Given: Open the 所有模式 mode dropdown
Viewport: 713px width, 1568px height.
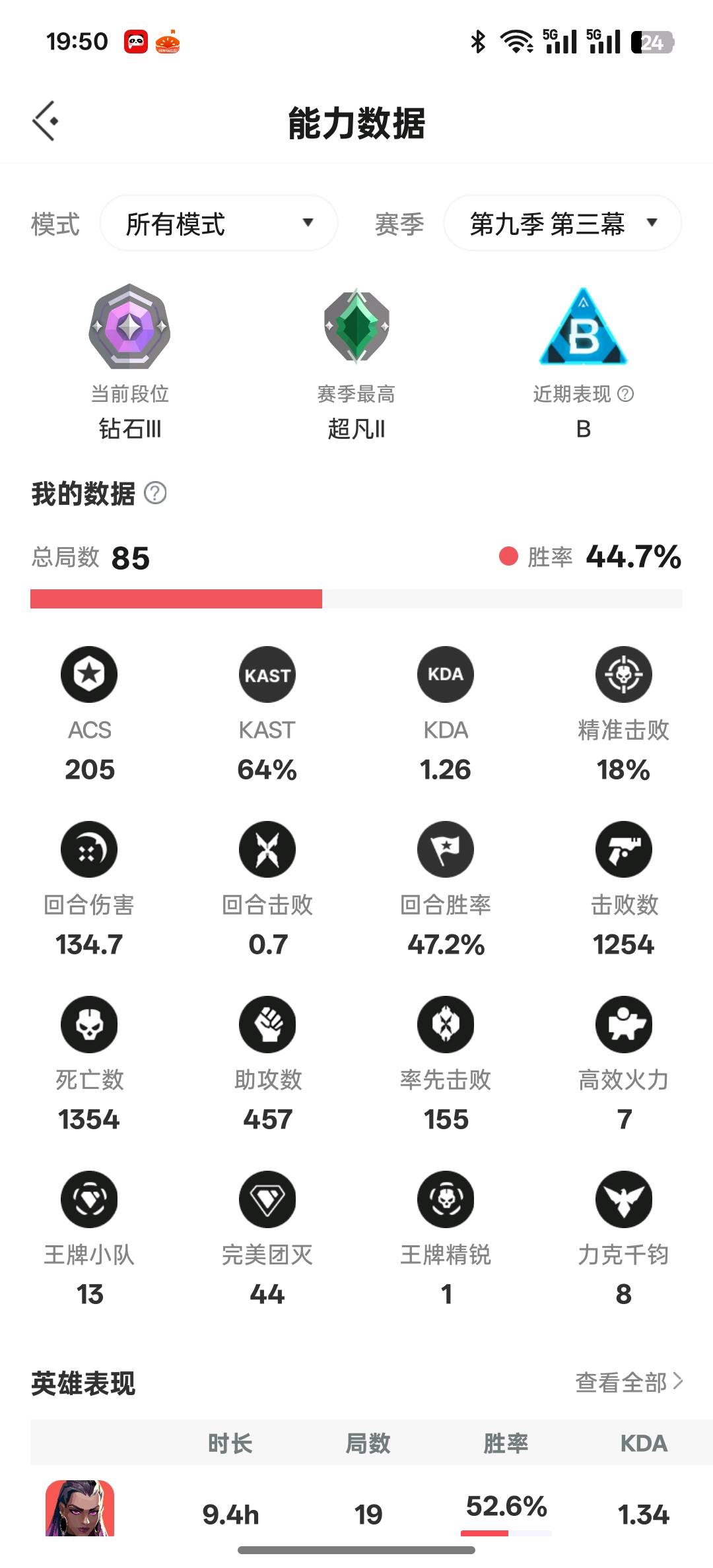Looking at the screenshot, I should pyautogui.click(x=219, y=223).
